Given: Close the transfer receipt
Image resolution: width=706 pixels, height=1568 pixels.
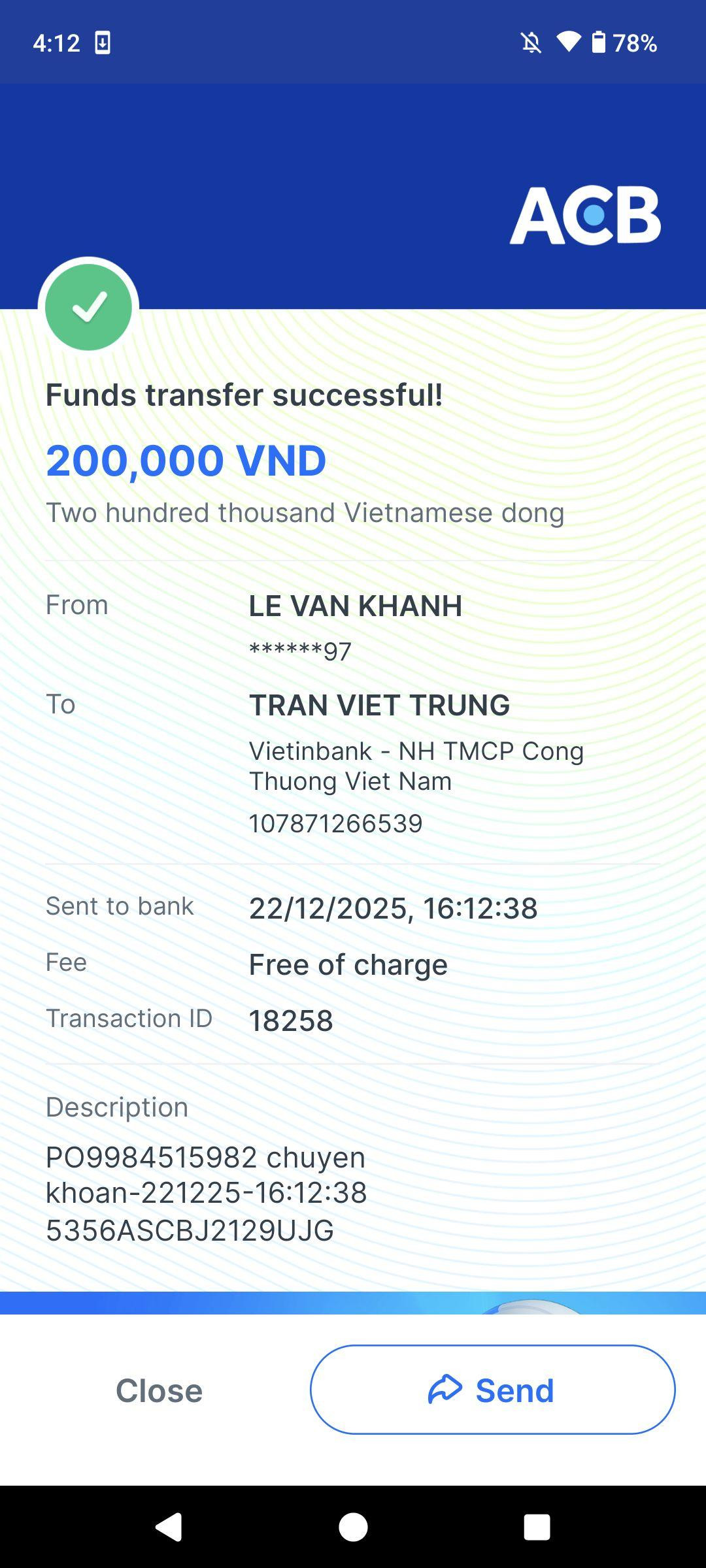Looking at the screenshot, I should 159,1390.
